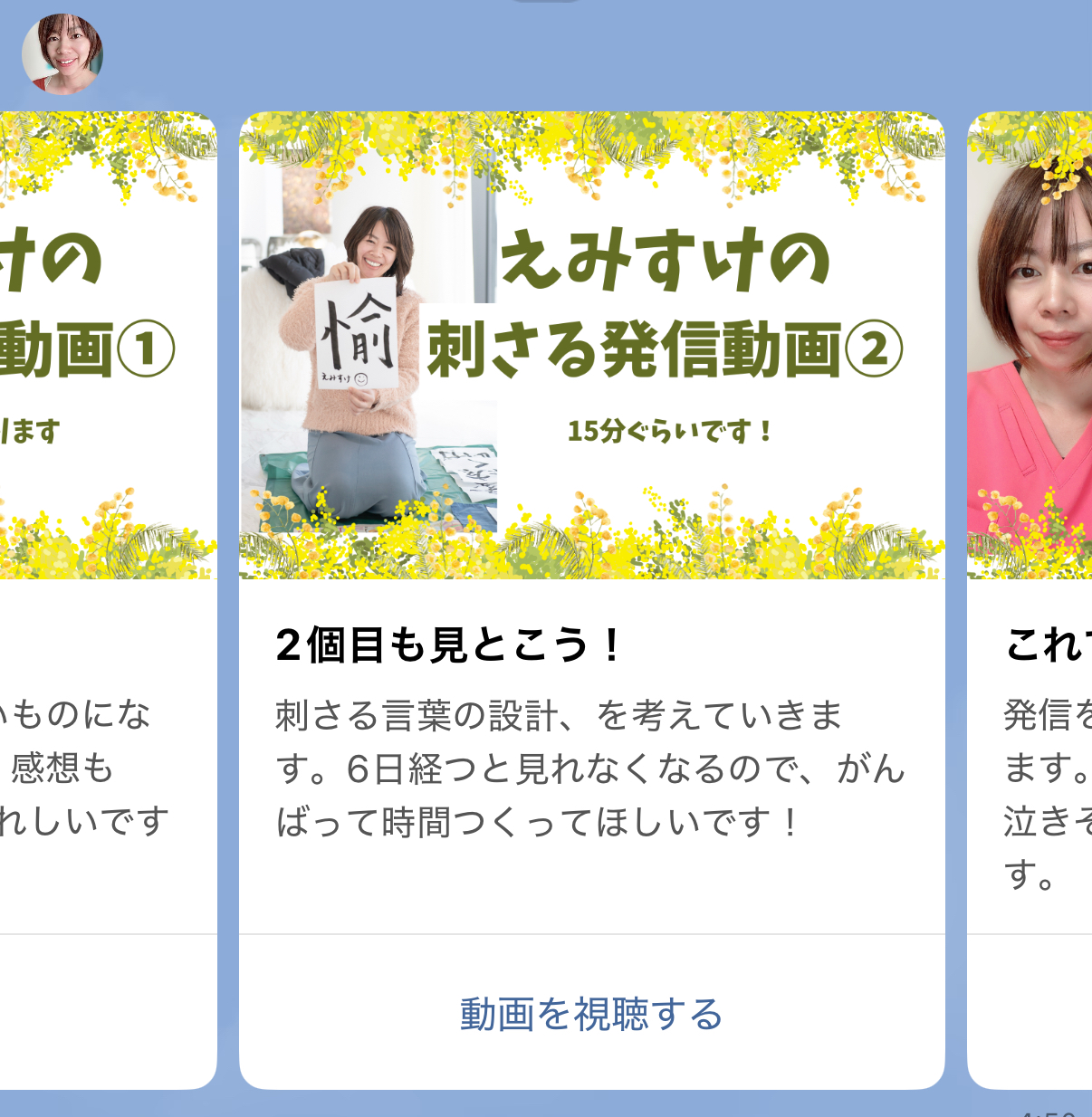The height and width of the screenshot is (1117, 1092).
Task: Open the sender's profile avatar
Action: [x=62, y=54]
